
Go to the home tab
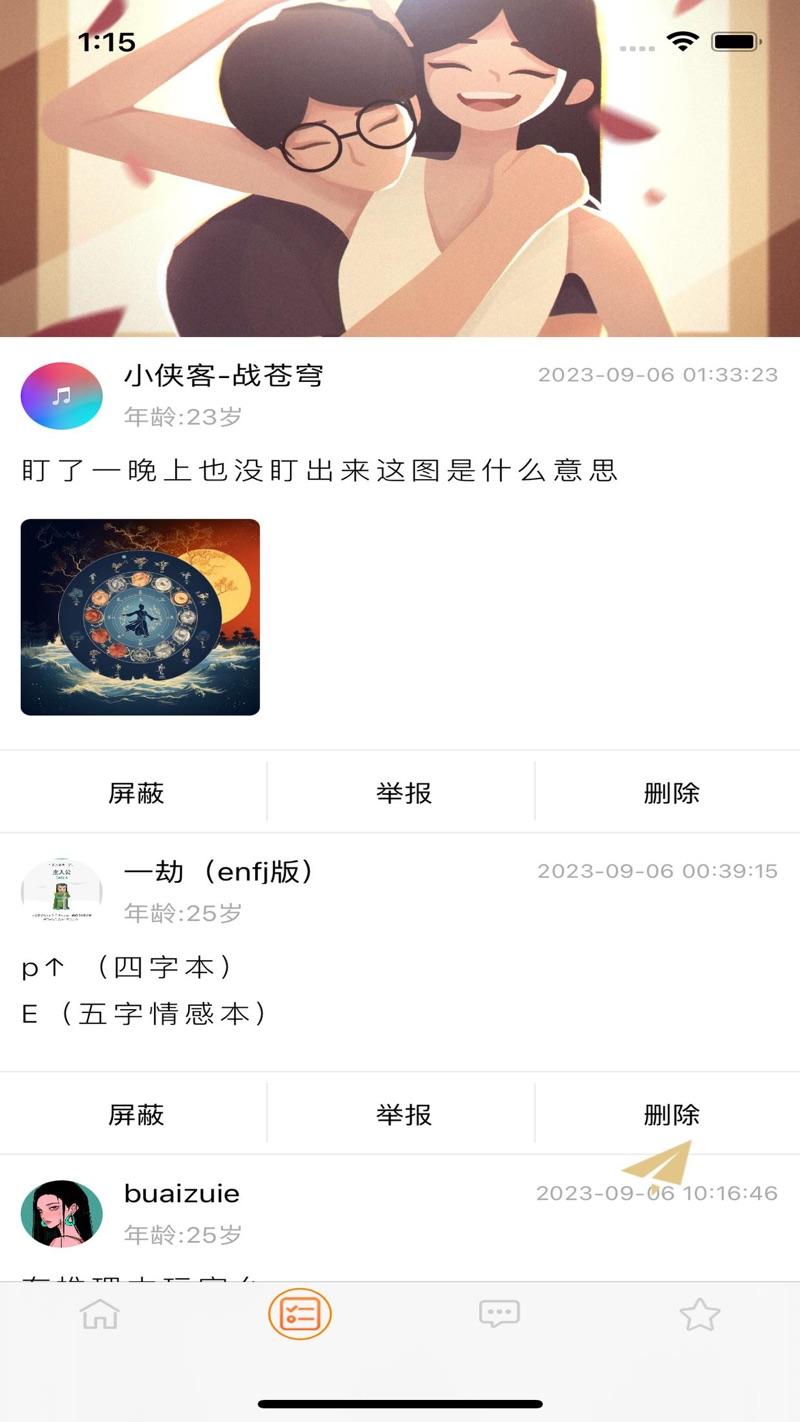pyautogui.click(x=100, y=1314)
